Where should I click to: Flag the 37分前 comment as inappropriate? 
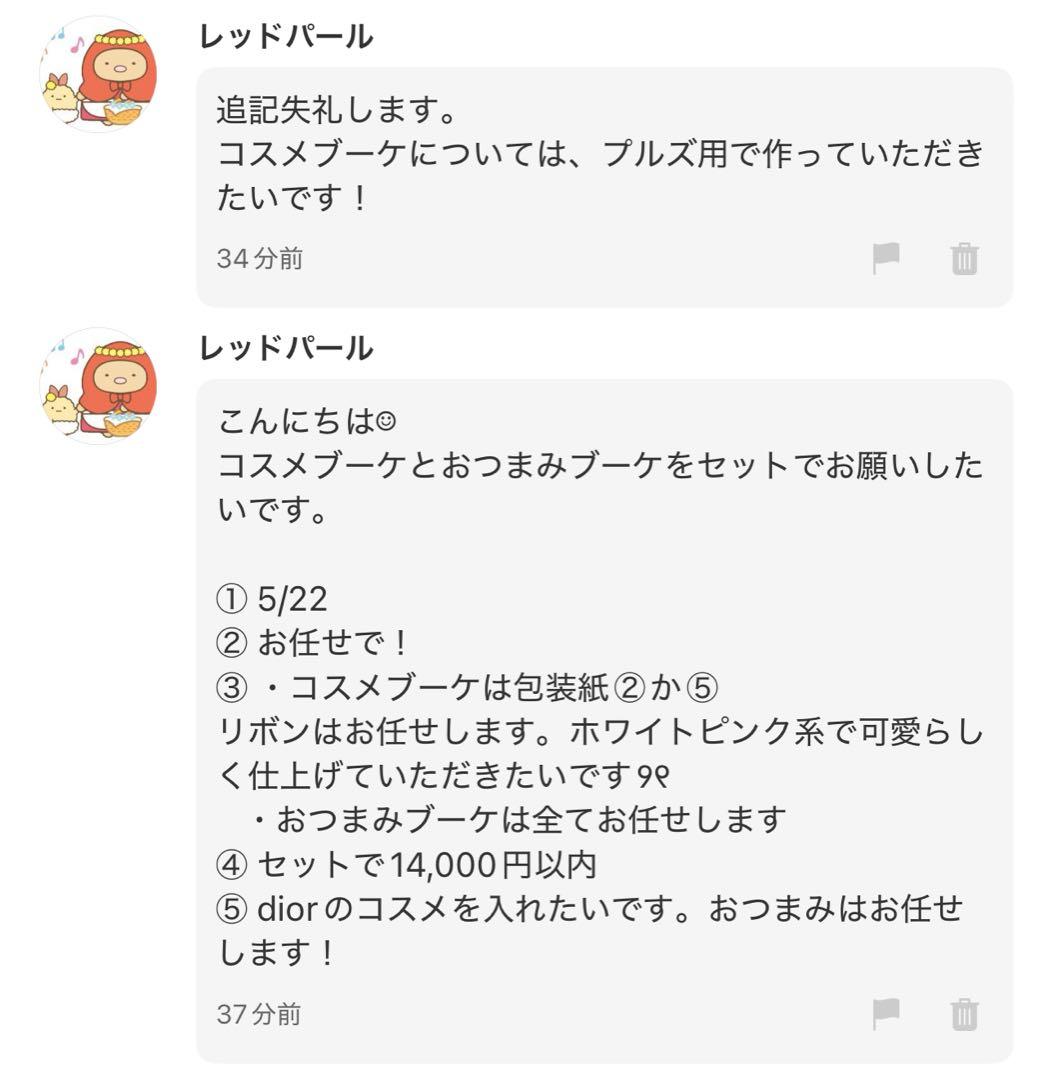[x=886, y=1013]
